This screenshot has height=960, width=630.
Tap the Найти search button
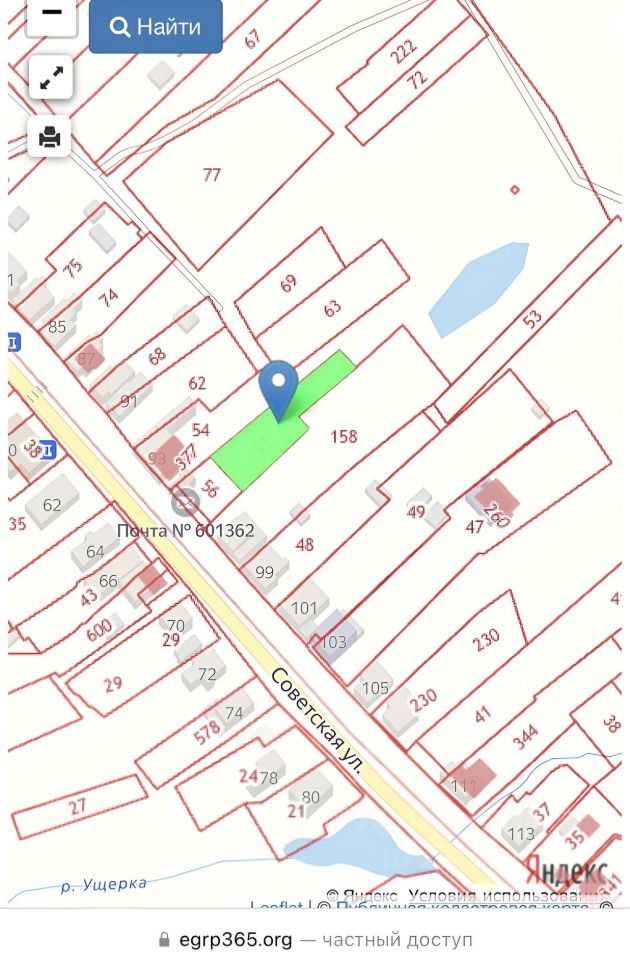coord(155,26)
